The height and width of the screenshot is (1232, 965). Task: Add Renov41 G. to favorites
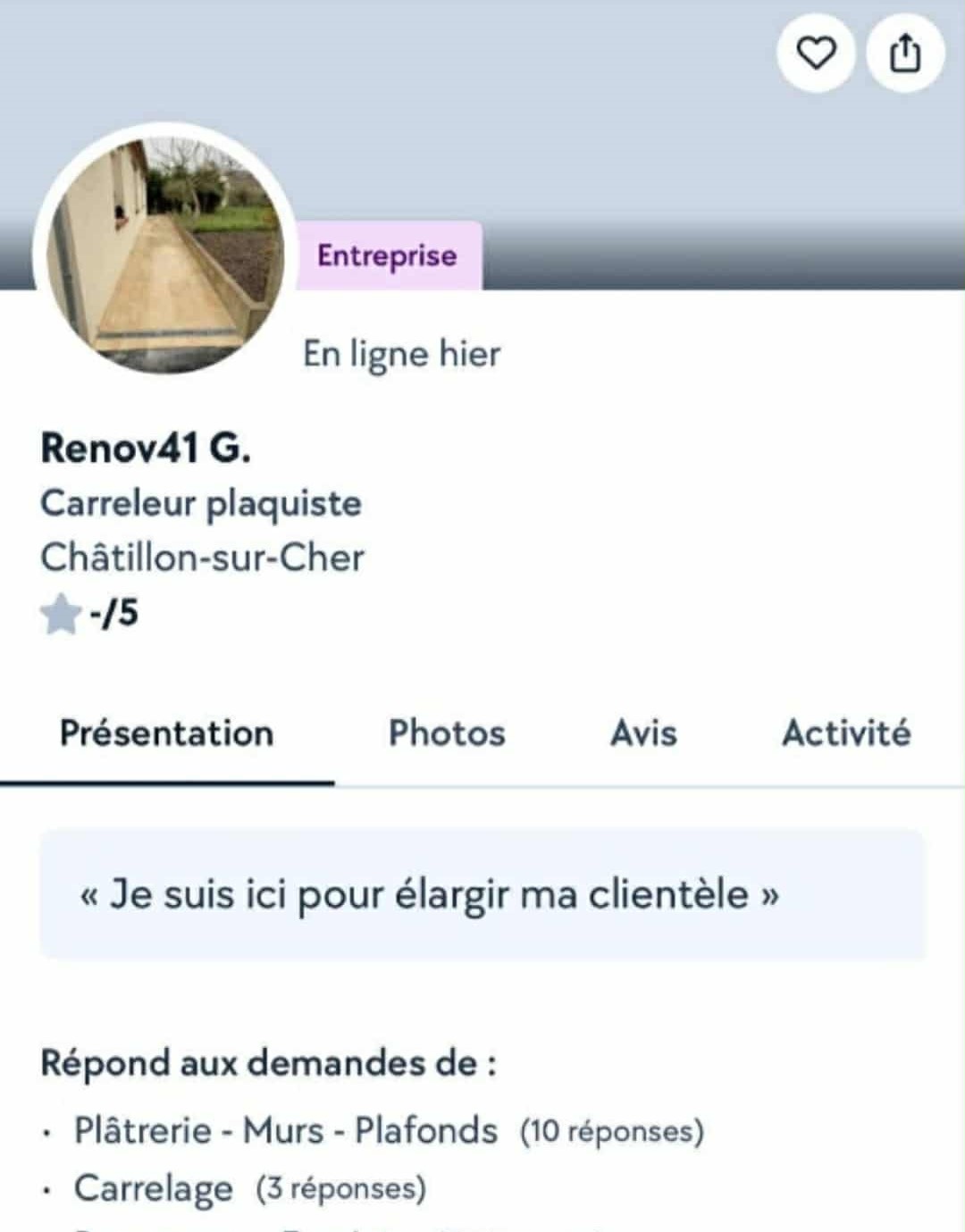[816, 54]
